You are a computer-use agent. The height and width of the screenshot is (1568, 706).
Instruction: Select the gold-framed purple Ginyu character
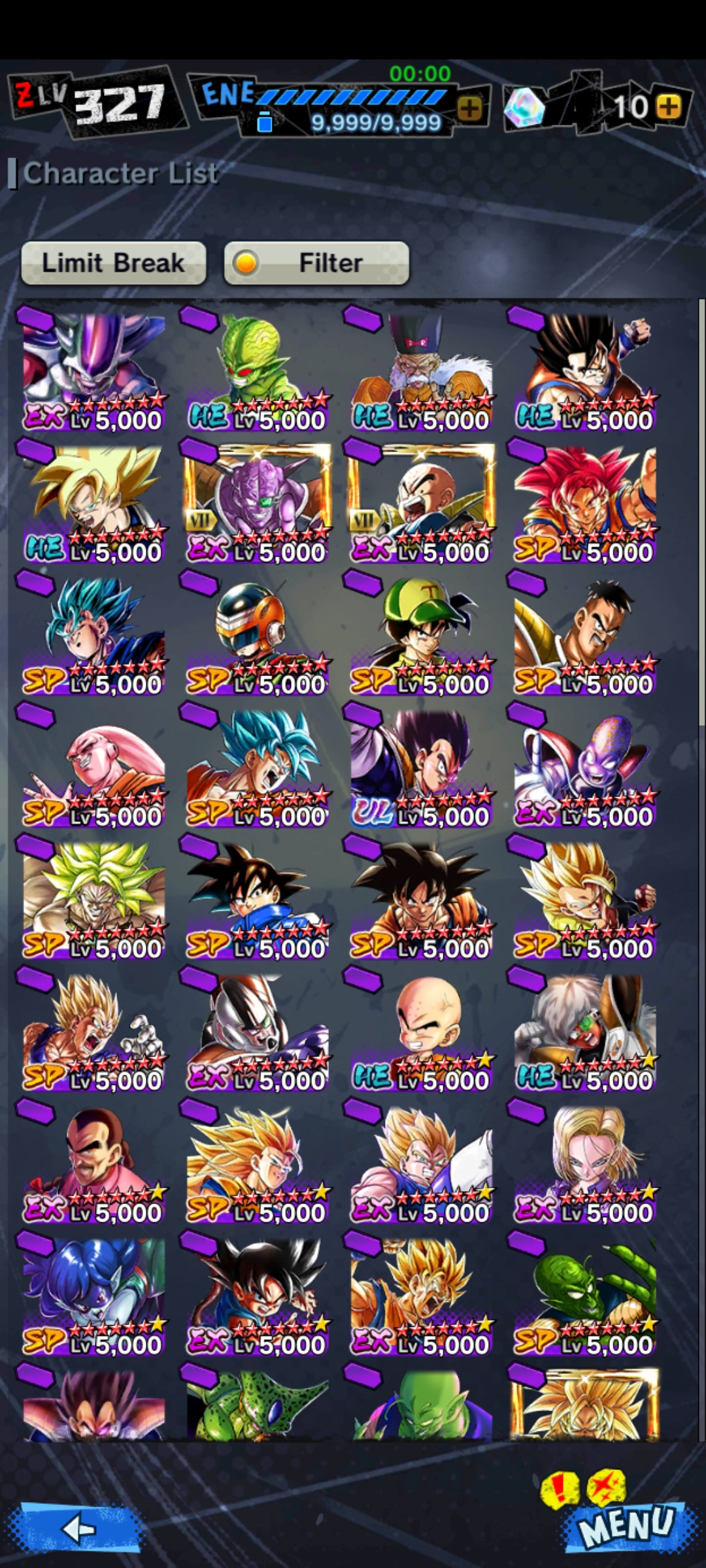click(258, 504)
